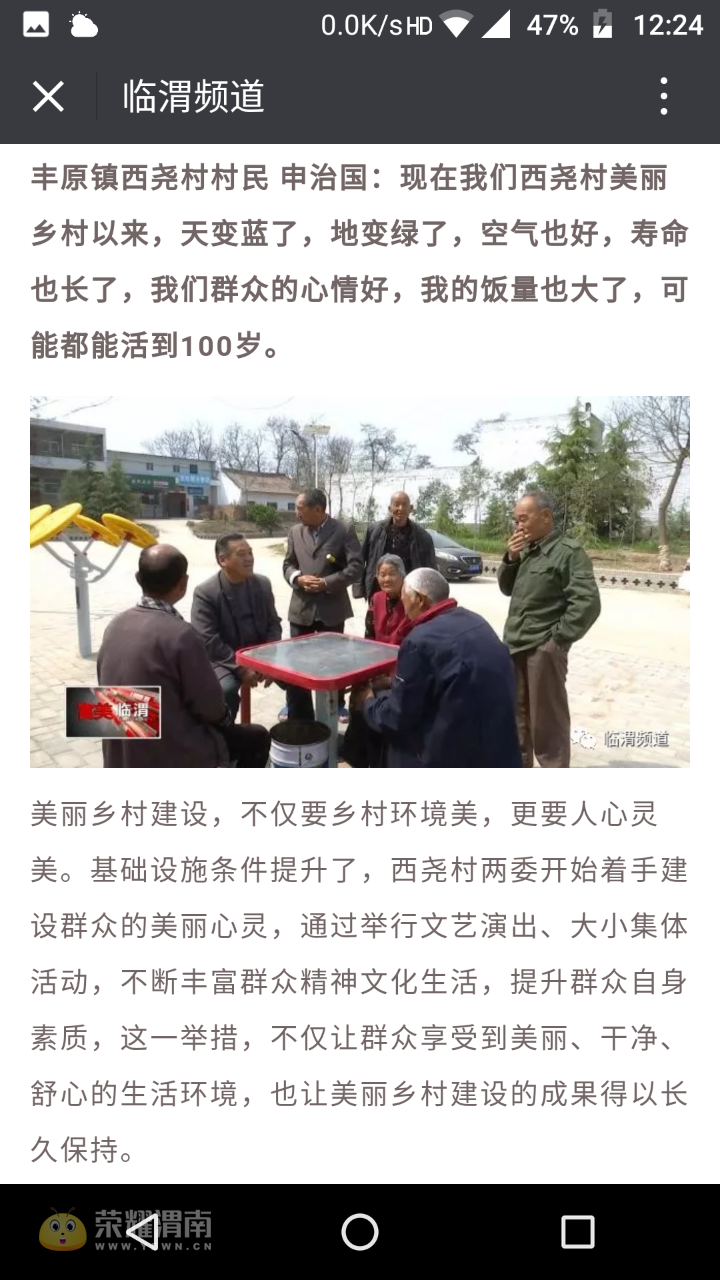
Task: Go back using the system back button
Action: (x=143, y=1232)
